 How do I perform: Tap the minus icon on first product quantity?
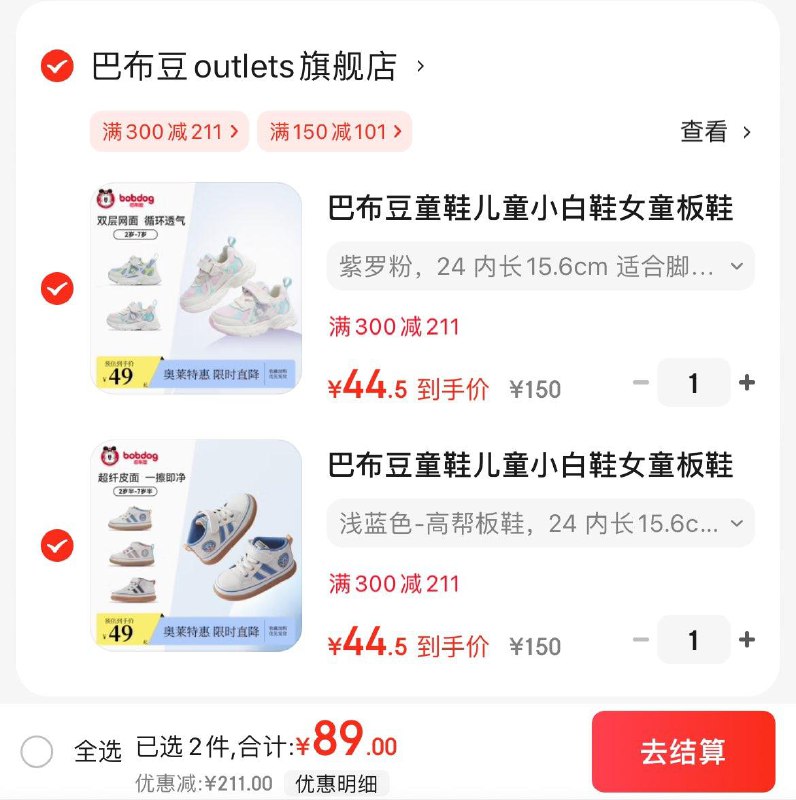(639, 382)
